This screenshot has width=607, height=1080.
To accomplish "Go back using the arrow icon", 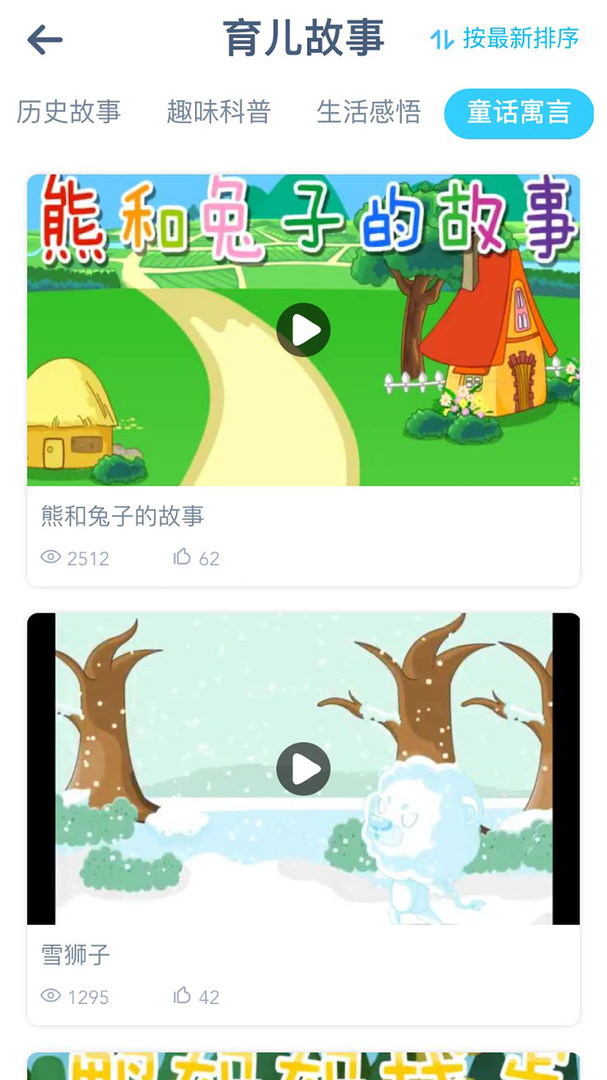I will 45,40.
